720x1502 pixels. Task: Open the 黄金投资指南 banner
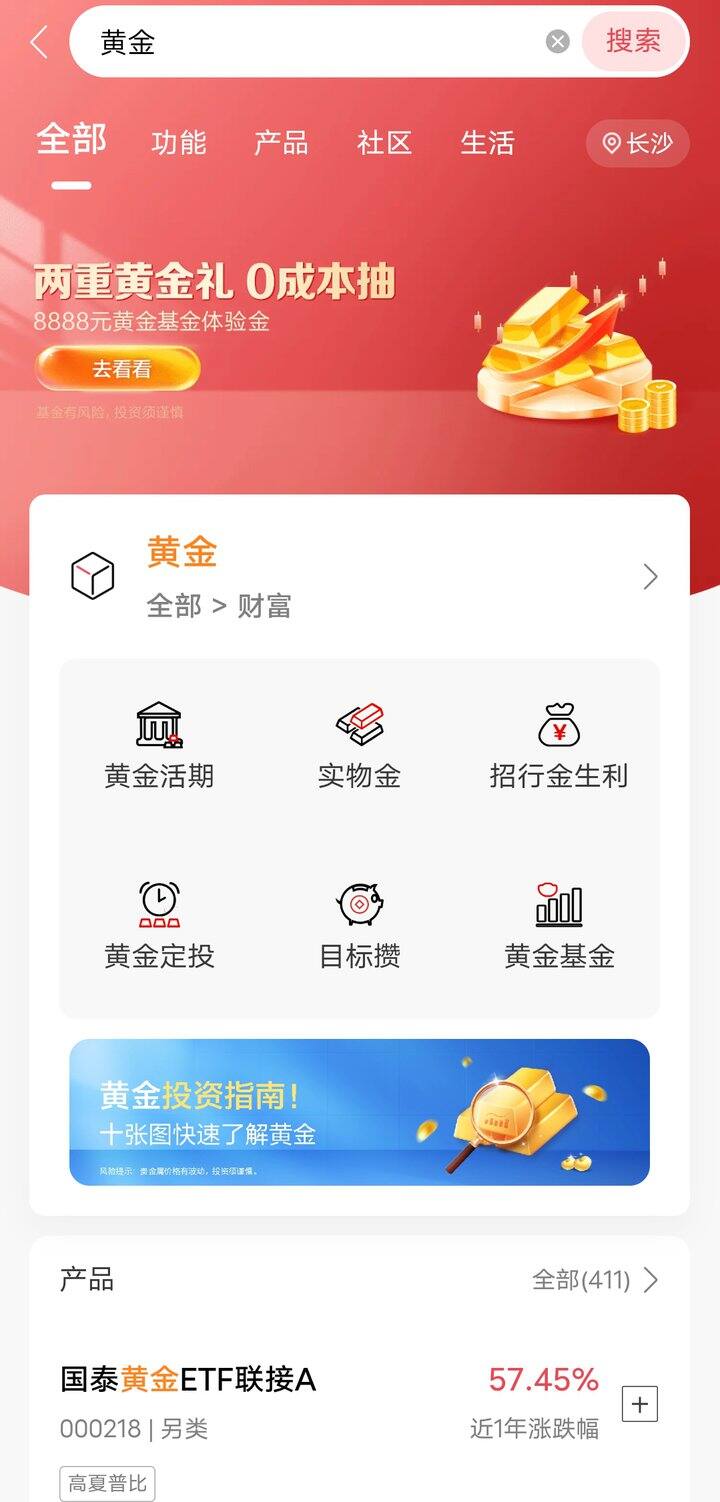pos(359,1112)
